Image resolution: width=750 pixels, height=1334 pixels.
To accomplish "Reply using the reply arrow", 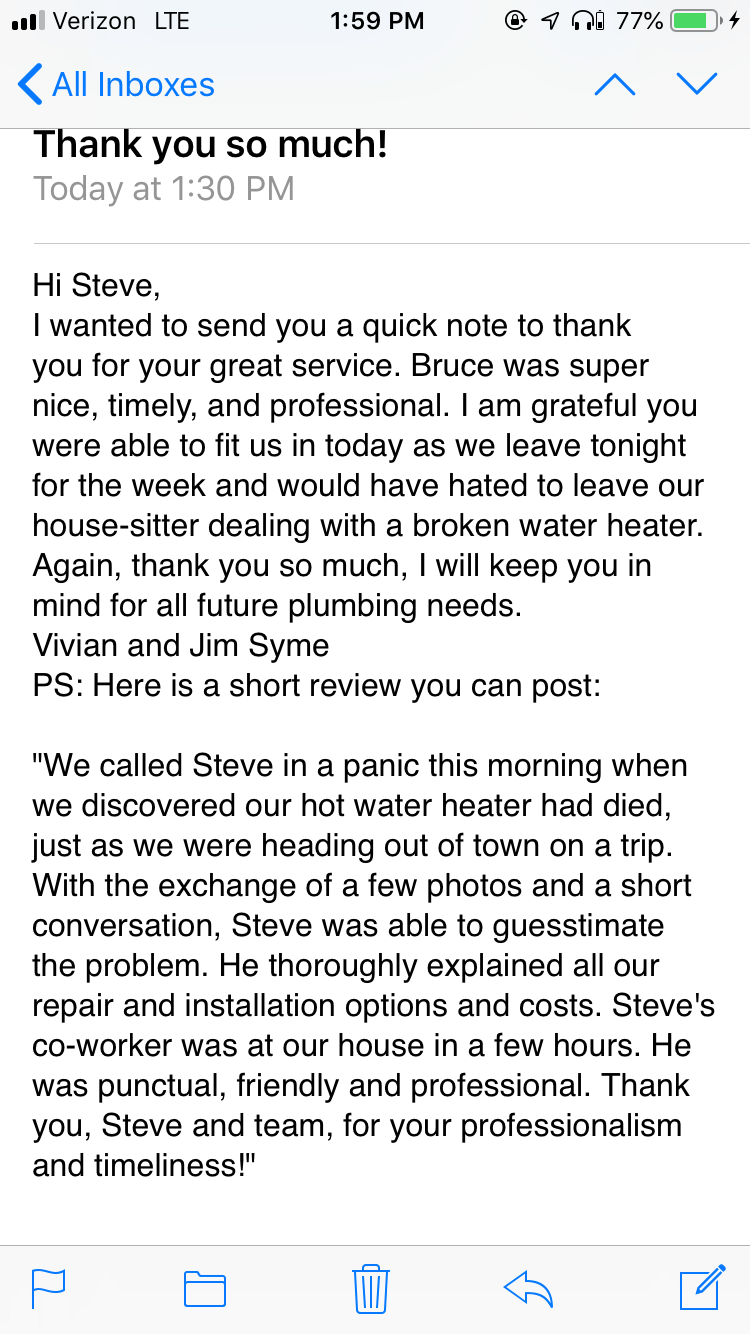I will click(529, 1289).
